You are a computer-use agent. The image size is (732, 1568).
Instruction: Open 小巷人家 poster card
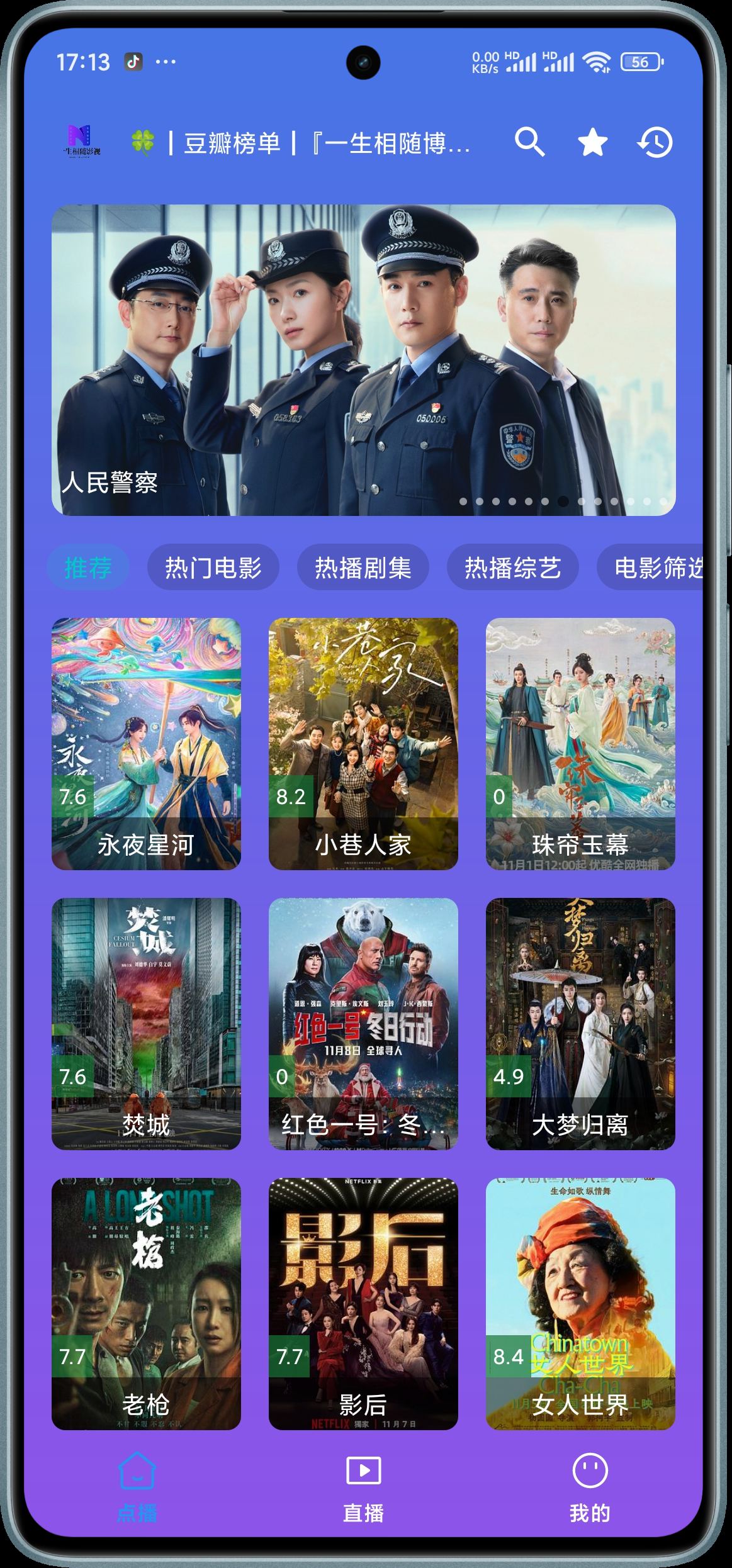click(x=363, y=744)
